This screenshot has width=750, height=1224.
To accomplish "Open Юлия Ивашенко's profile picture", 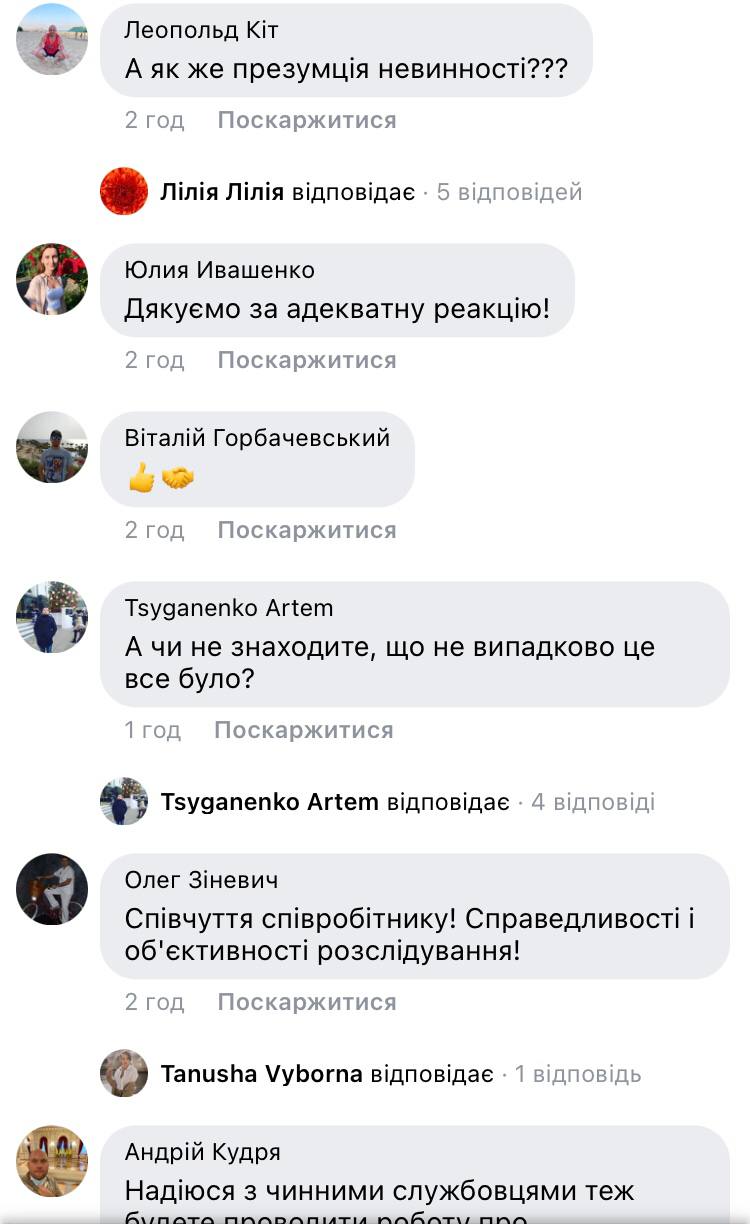I will (x=52, y=279).
